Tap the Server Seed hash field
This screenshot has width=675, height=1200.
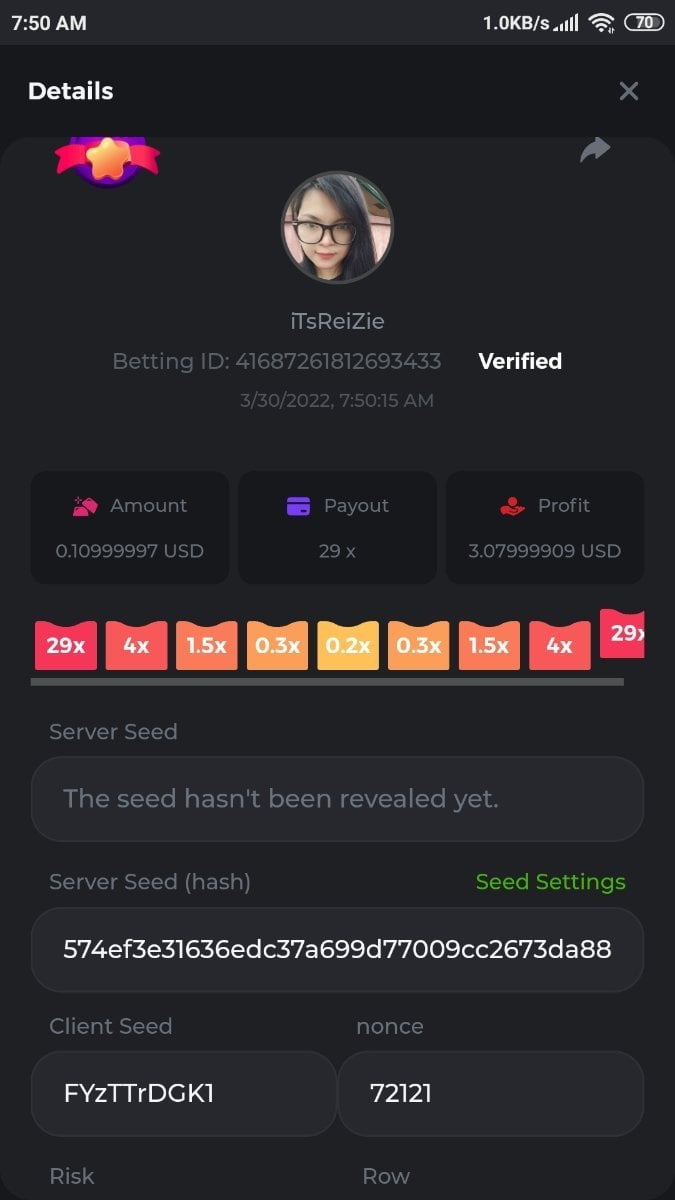337,949
